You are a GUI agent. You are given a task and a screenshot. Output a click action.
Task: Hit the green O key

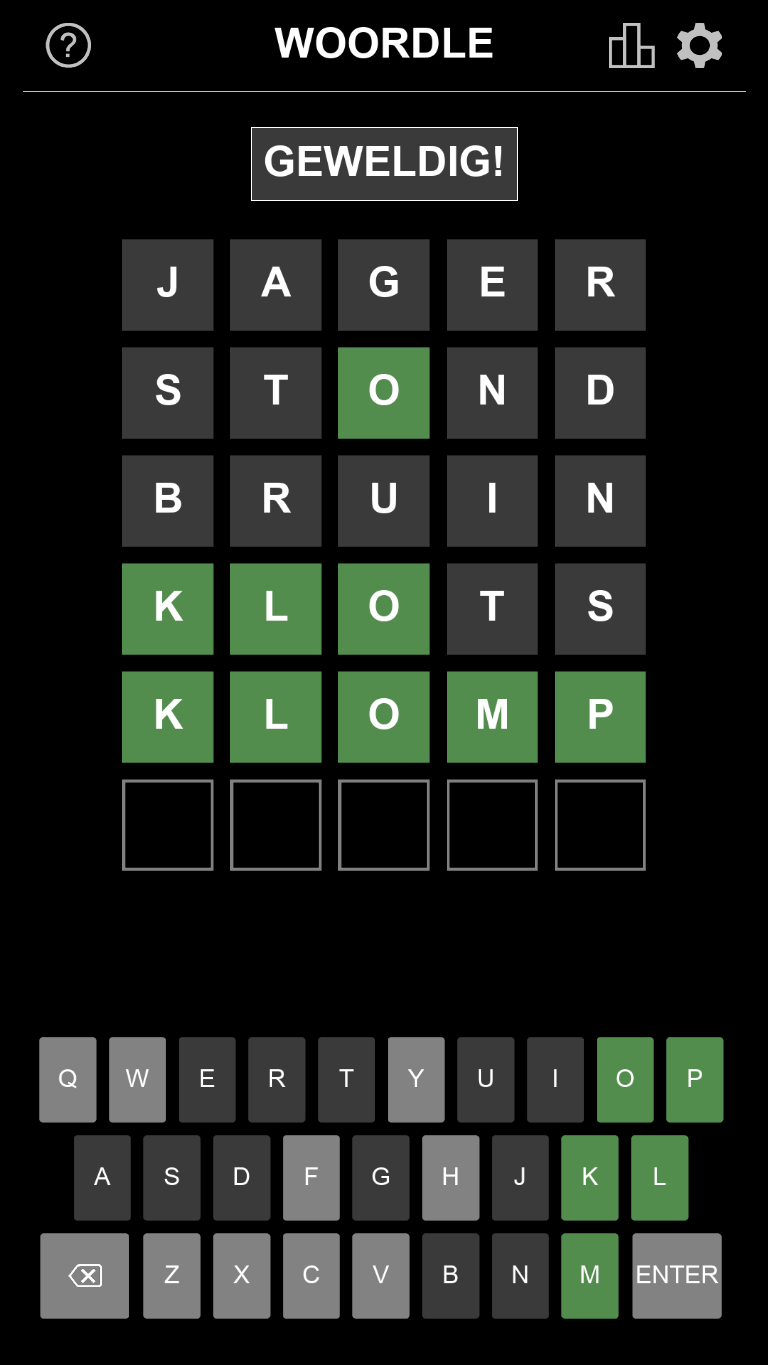tap(625, 1079)
